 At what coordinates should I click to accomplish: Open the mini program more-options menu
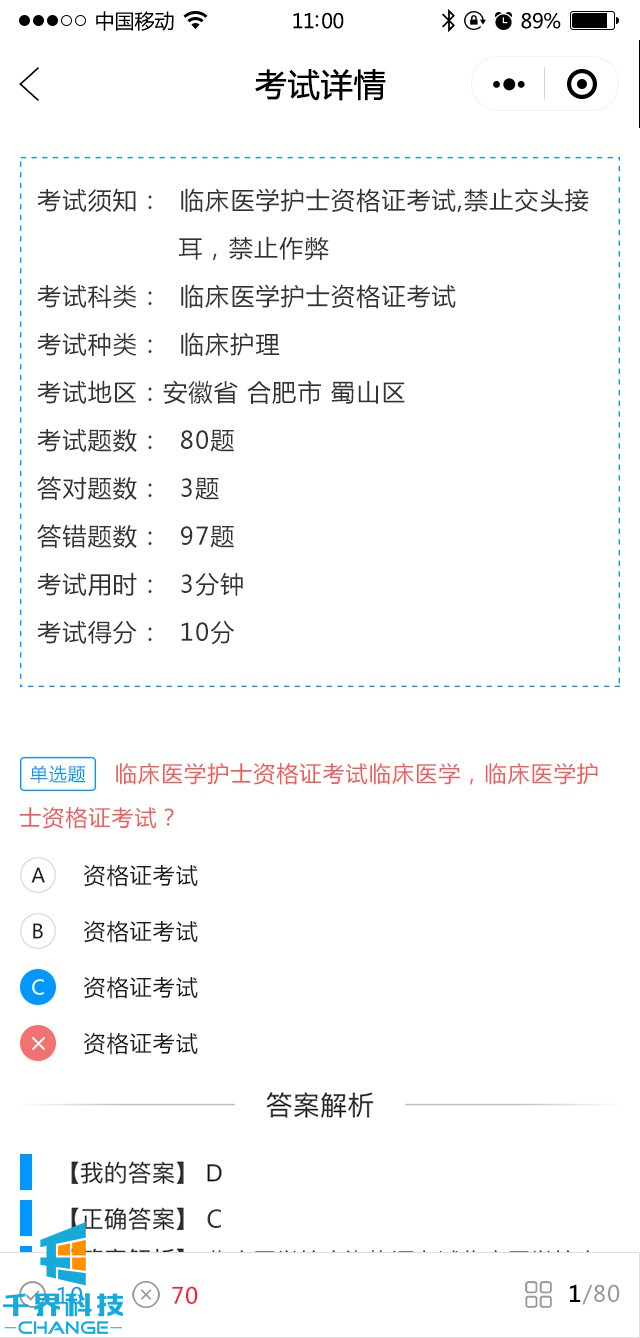(509, 85)
